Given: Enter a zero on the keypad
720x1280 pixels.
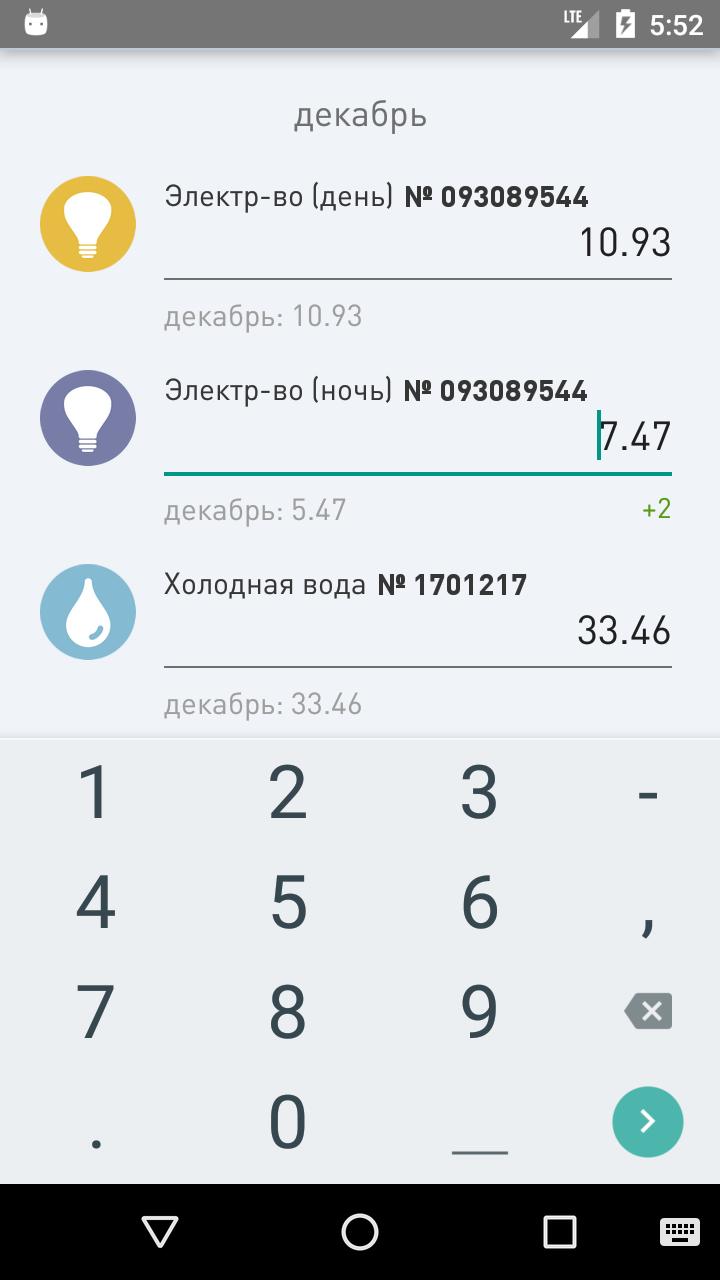Looking at the screenshot, I should (x=288, y=1122).
